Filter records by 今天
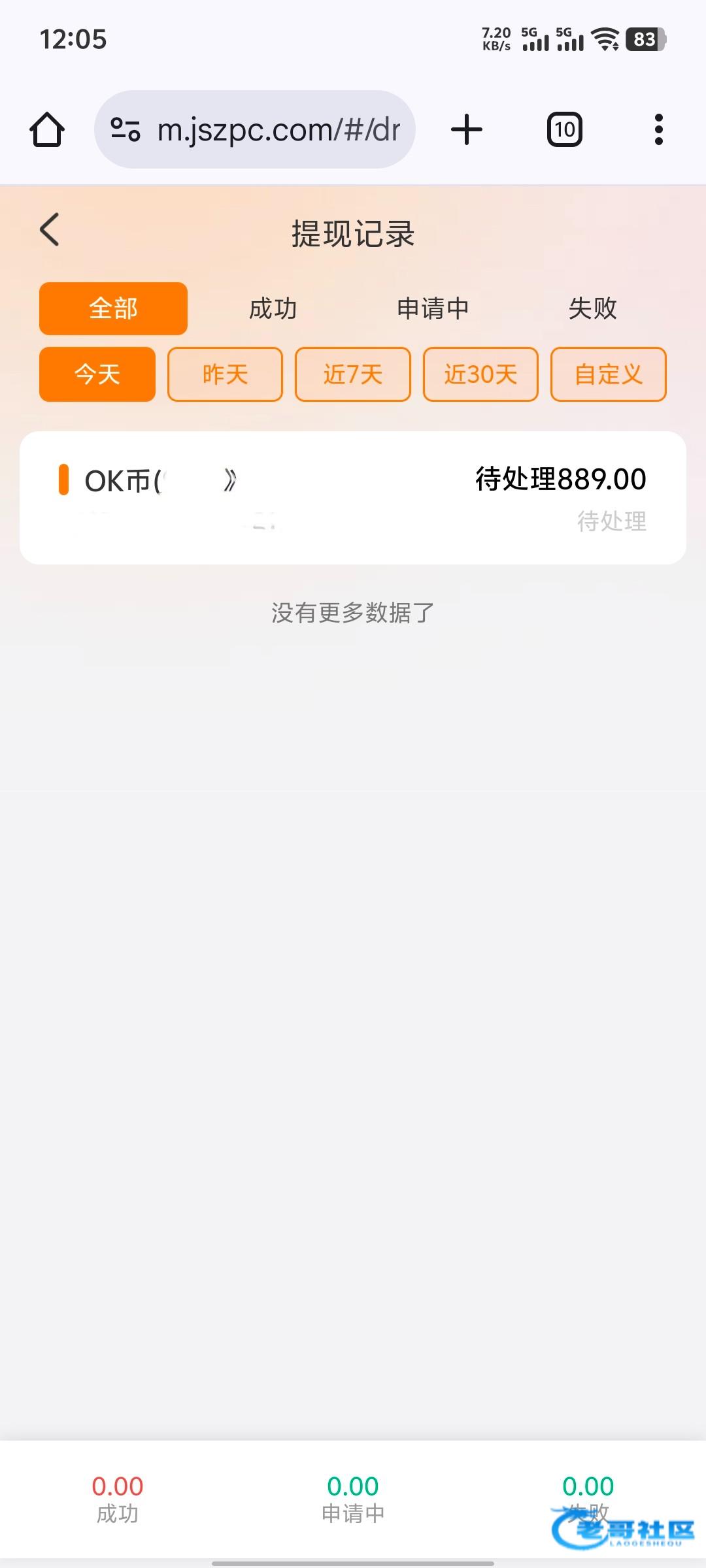 coord(97,374)
